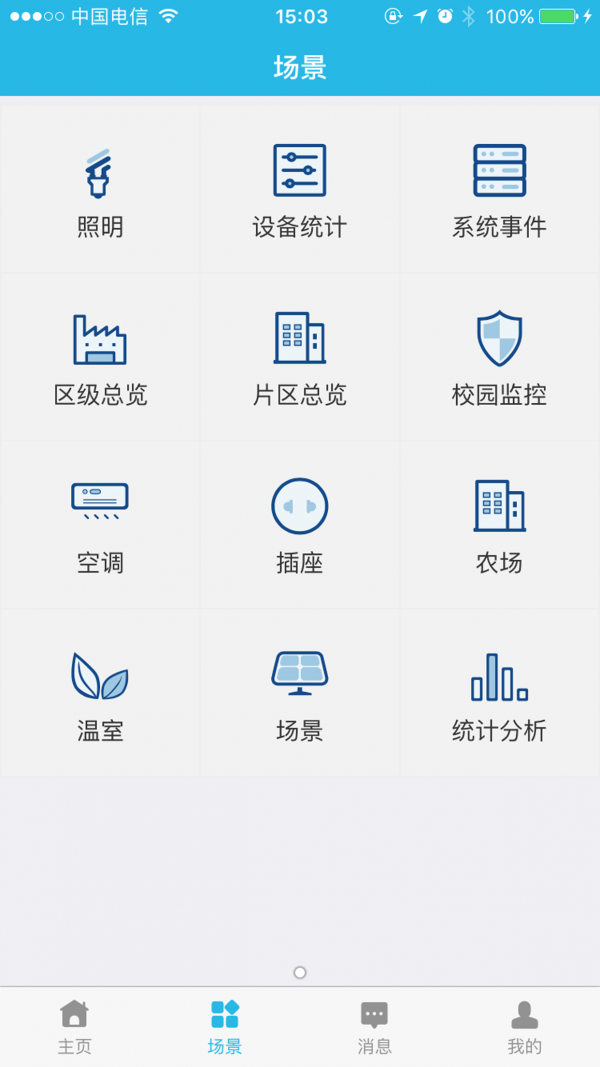The width and height of the screenshot is (600, 1067).
Task: Tap the 场景 tile with solar panel icon
Action: (300, 693)
